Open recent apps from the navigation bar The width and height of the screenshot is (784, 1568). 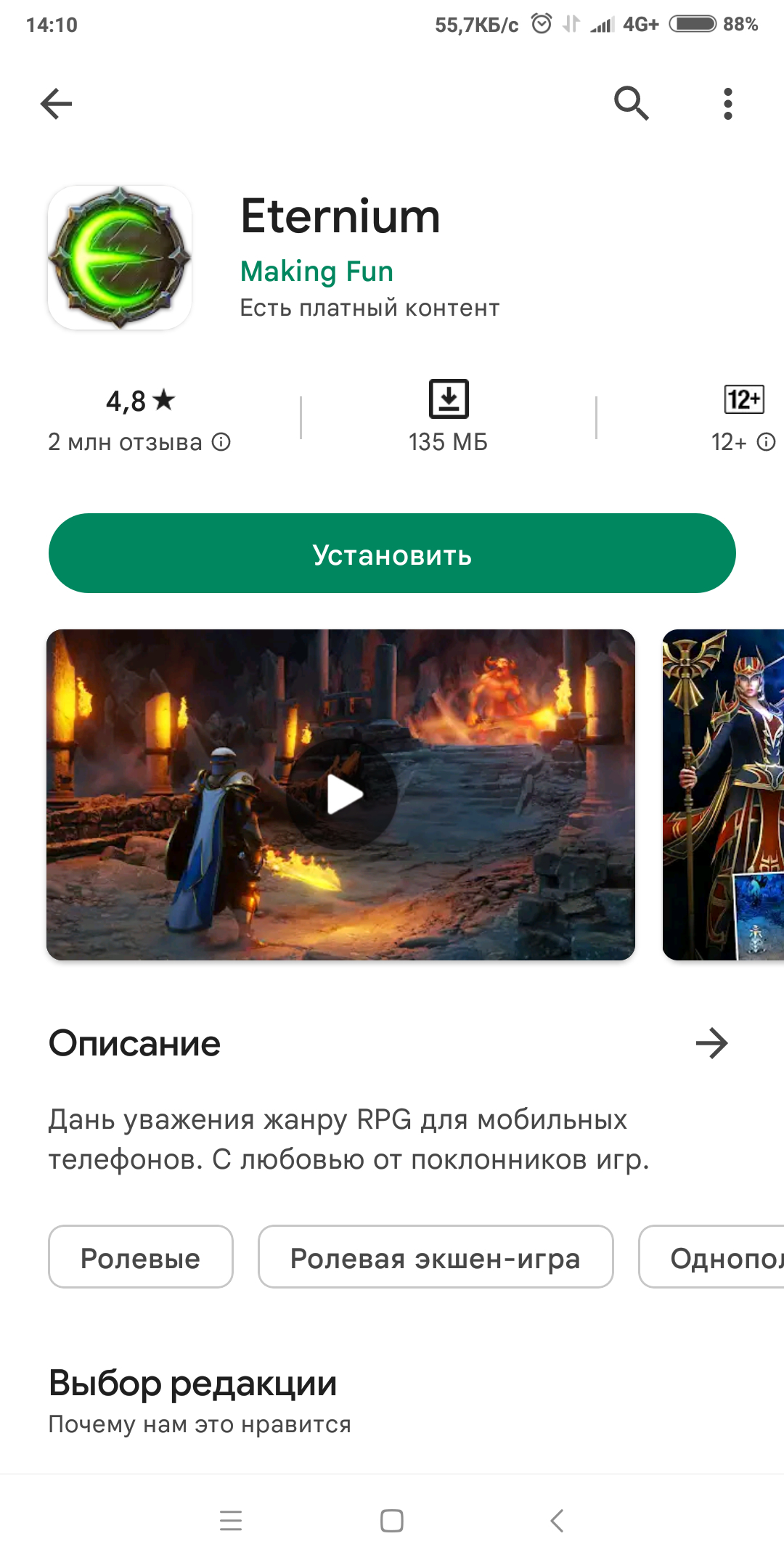pos(231,1520)
